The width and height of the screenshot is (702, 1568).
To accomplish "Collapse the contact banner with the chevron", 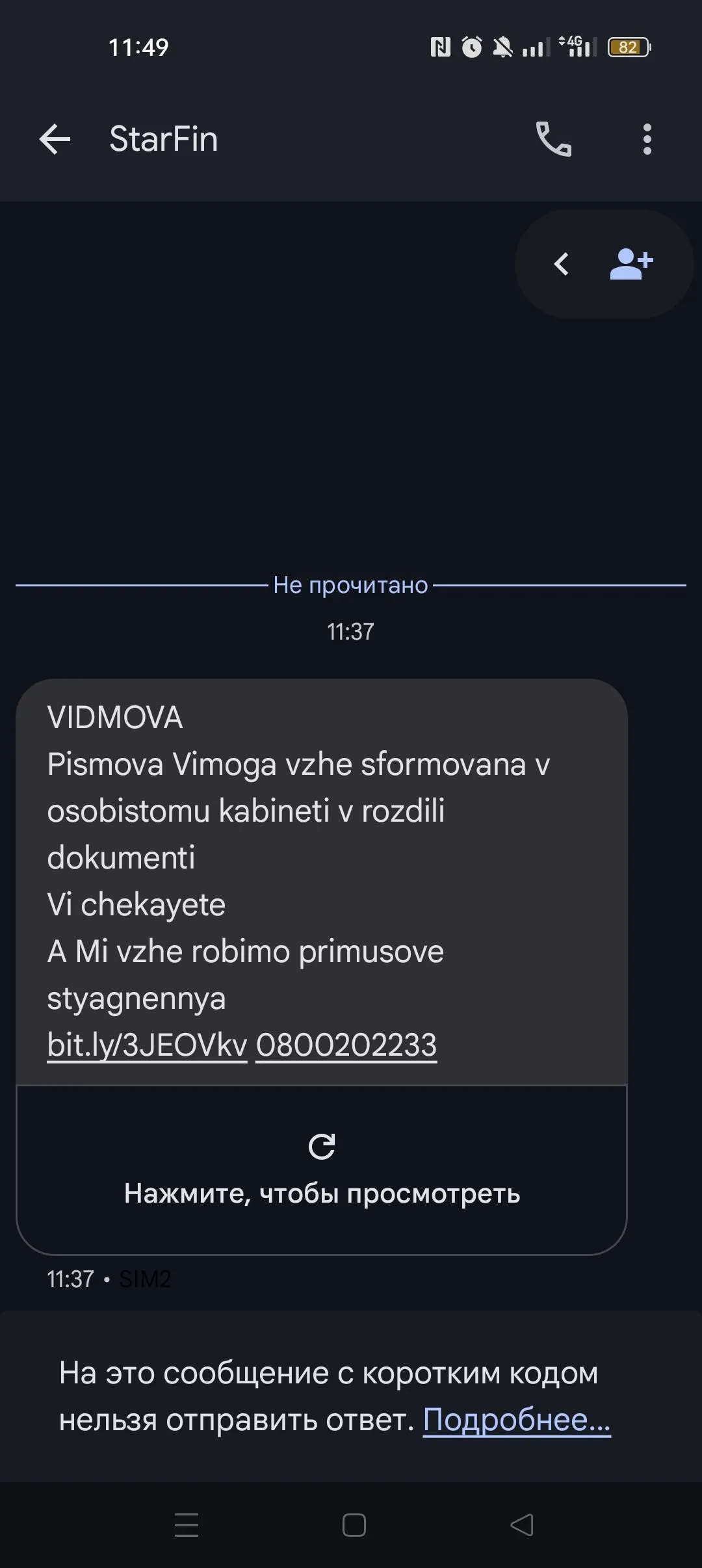I will [x=562, y=264].
